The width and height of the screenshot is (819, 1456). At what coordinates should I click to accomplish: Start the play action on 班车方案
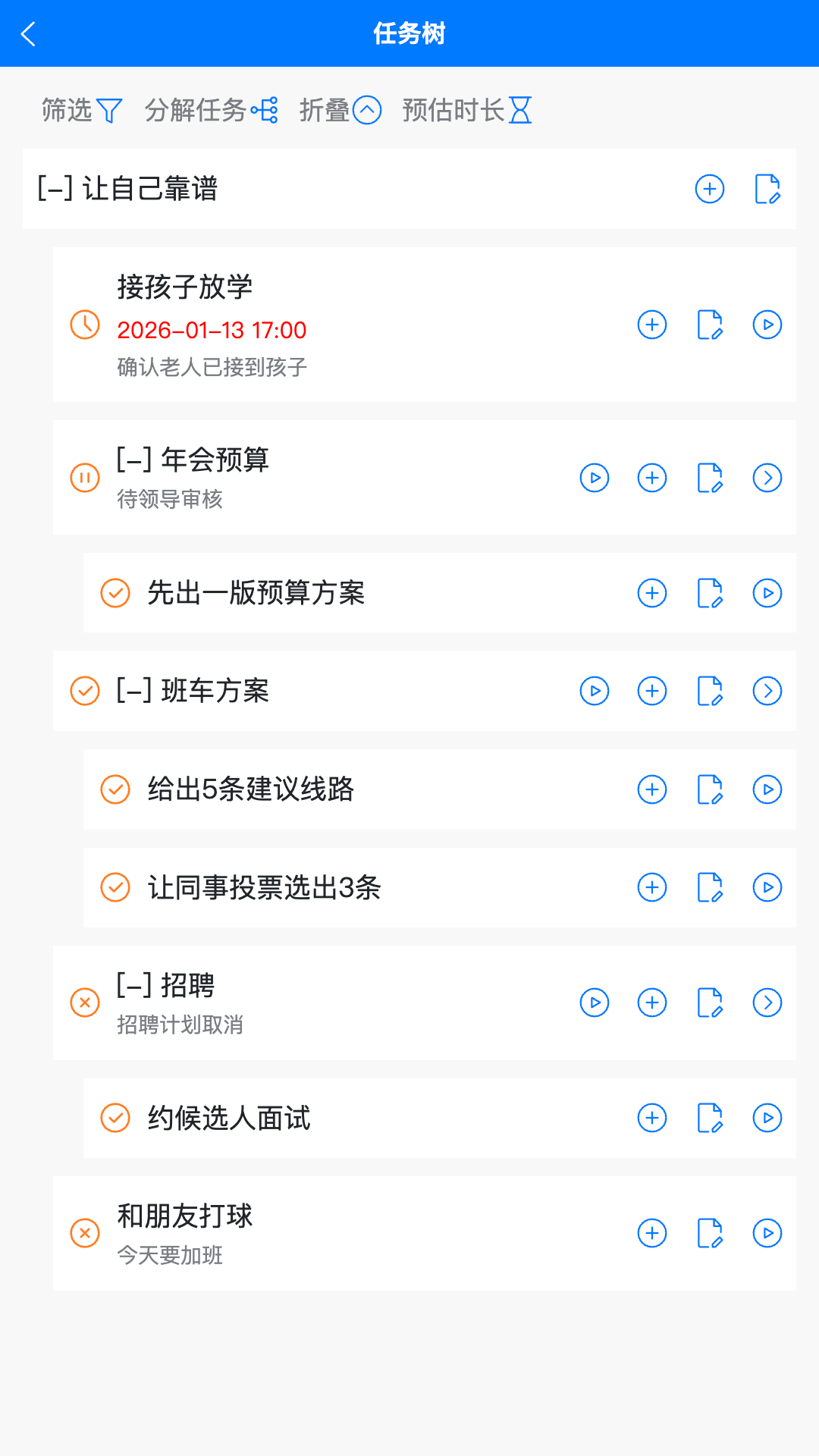595,691
